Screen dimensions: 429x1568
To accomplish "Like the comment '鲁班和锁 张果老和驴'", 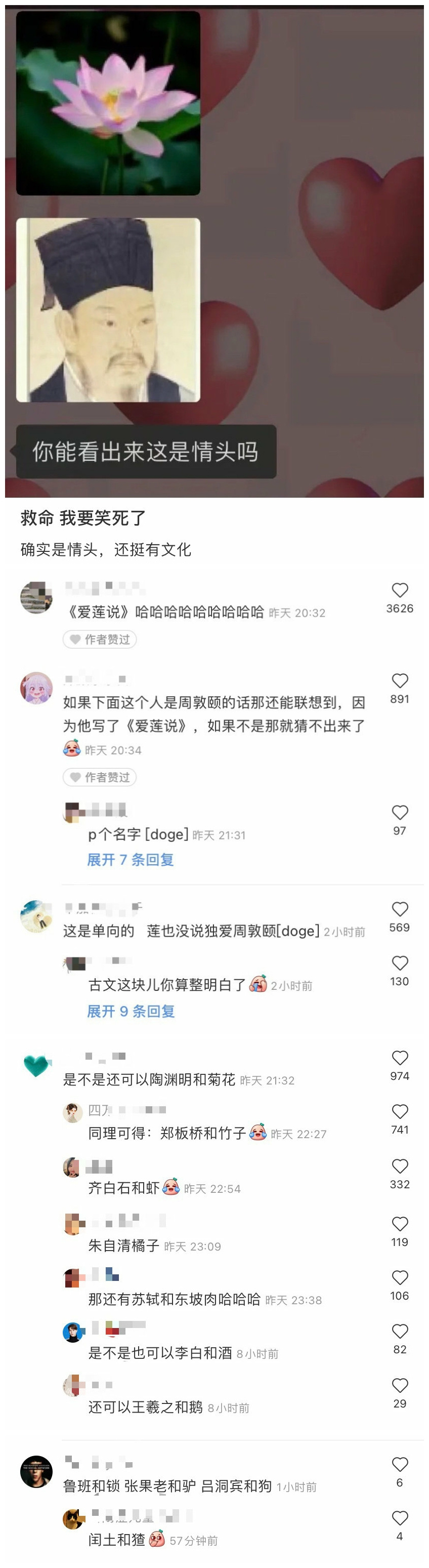I will [x=399, y=1464].
